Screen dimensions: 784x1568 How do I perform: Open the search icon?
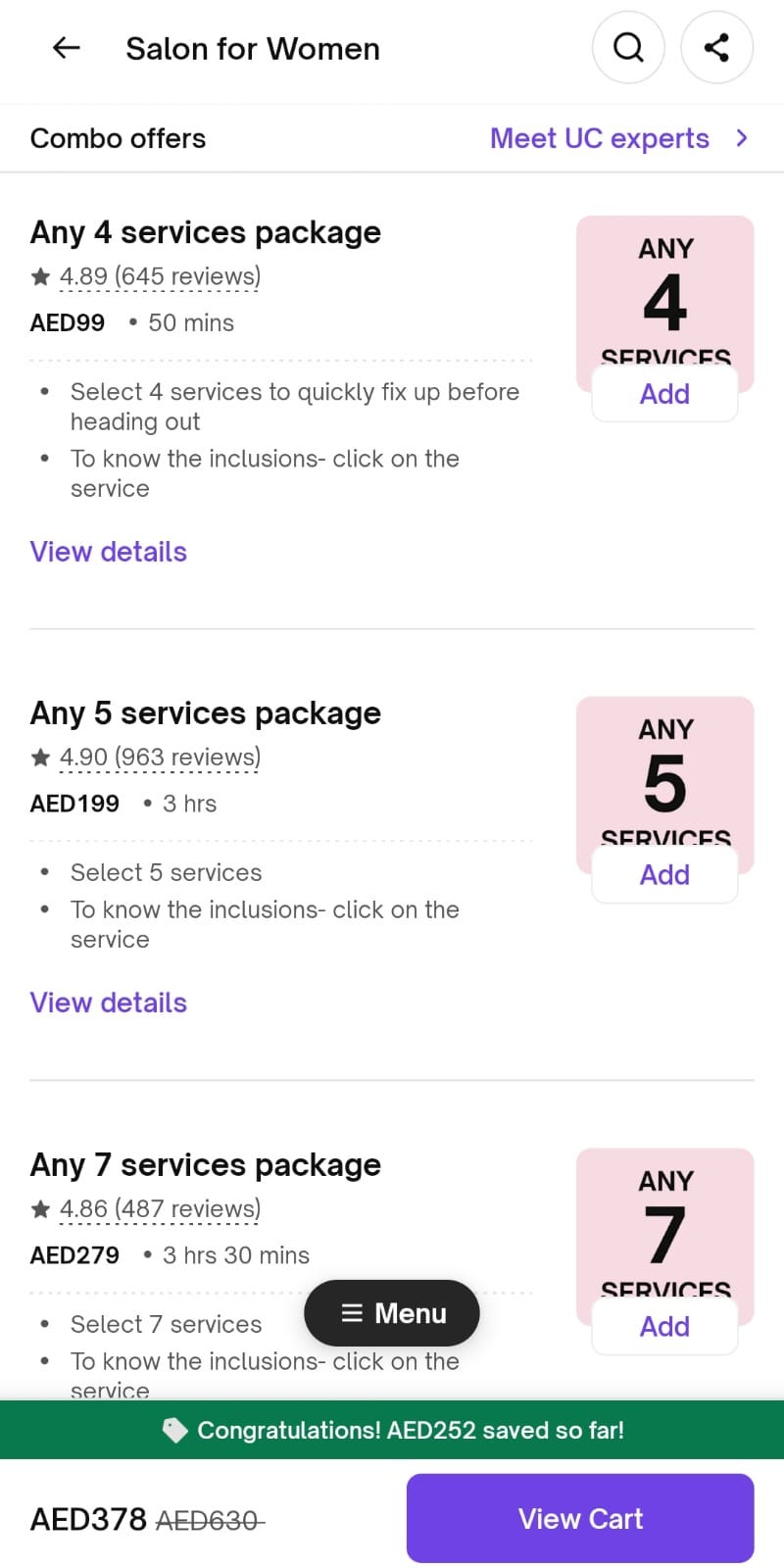[628, 47]
